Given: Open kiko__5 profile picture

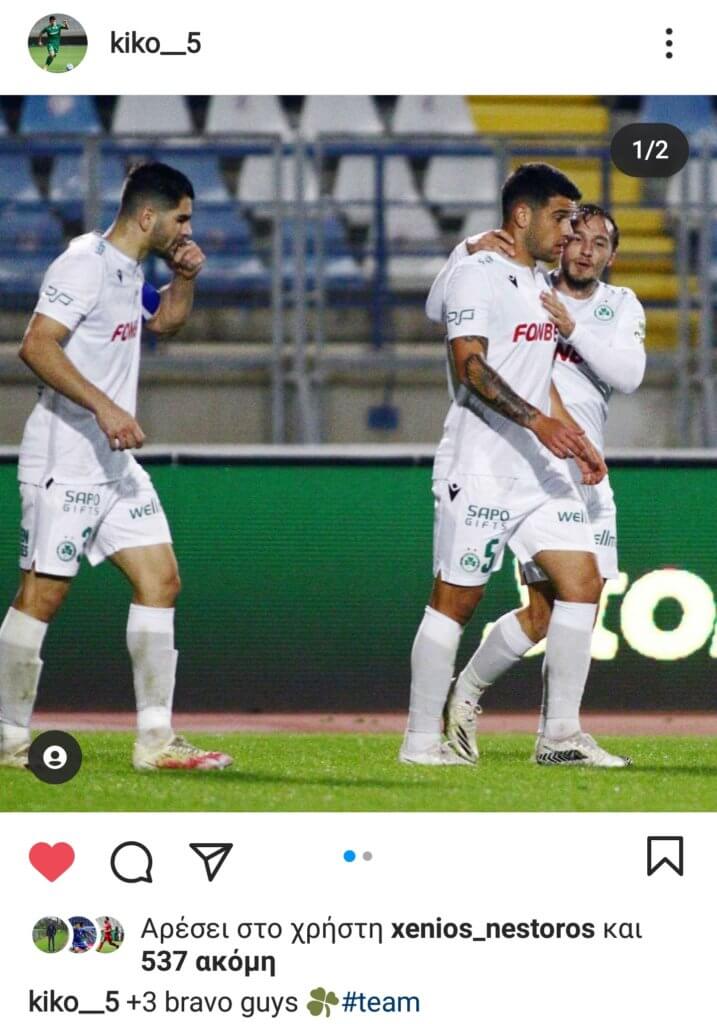Looking at the screenshot, I should coord(57,43).
